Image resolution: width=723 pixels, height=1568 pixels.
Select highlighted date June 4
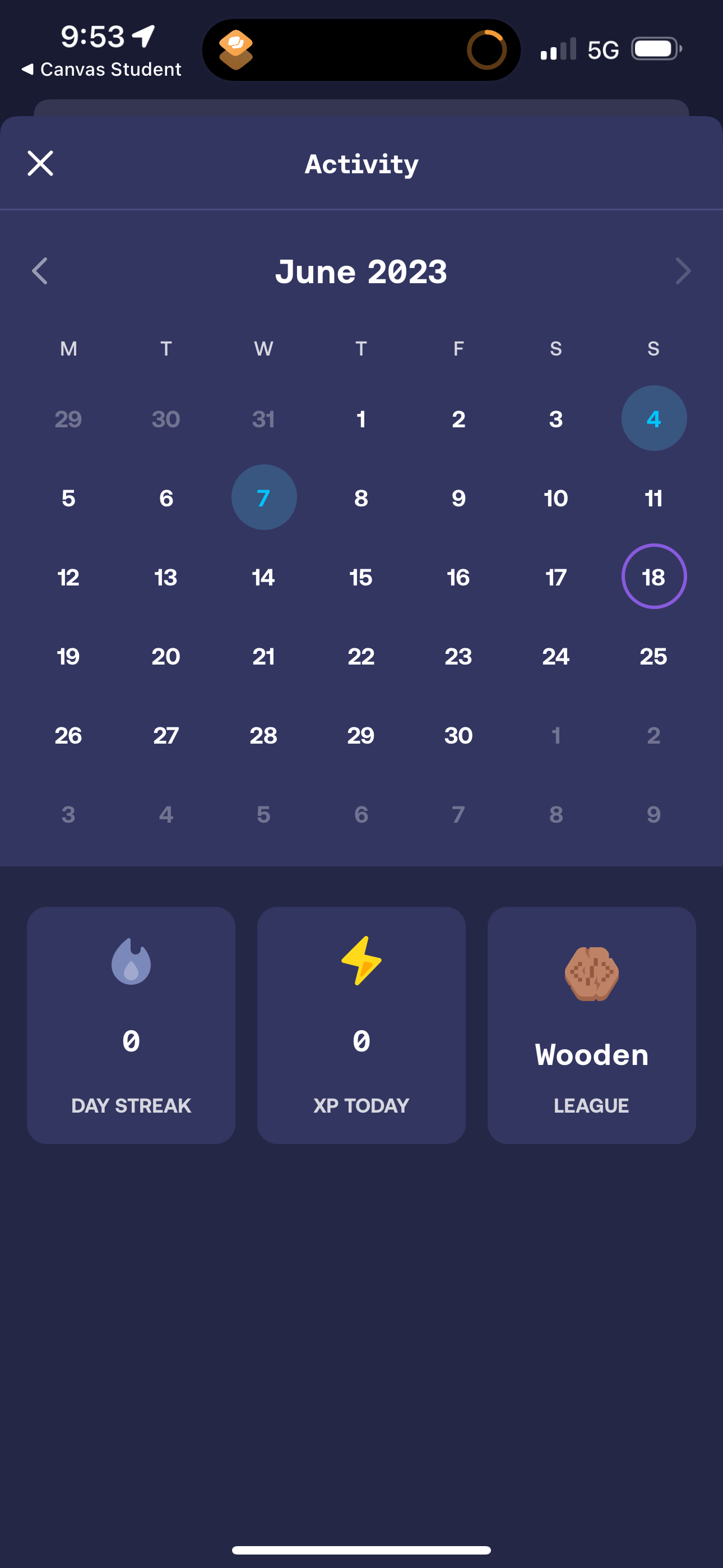point(653,418)
